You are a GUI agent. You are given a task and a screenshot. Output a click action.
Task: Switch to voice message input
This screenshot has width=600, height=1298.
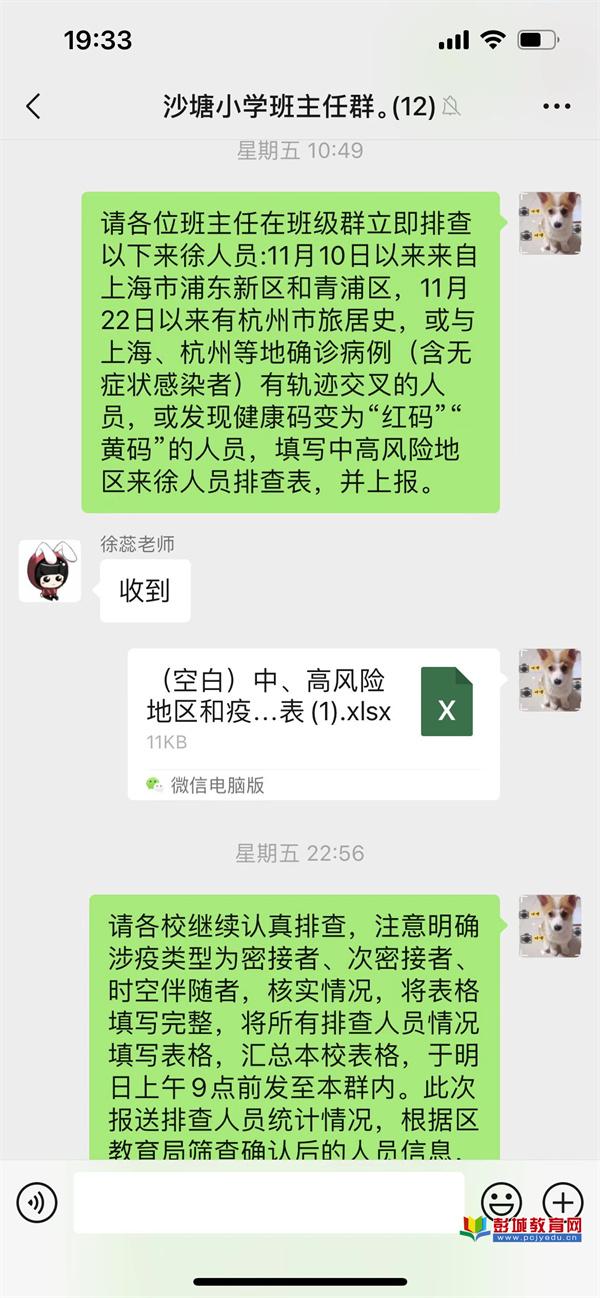point(37,1202)
